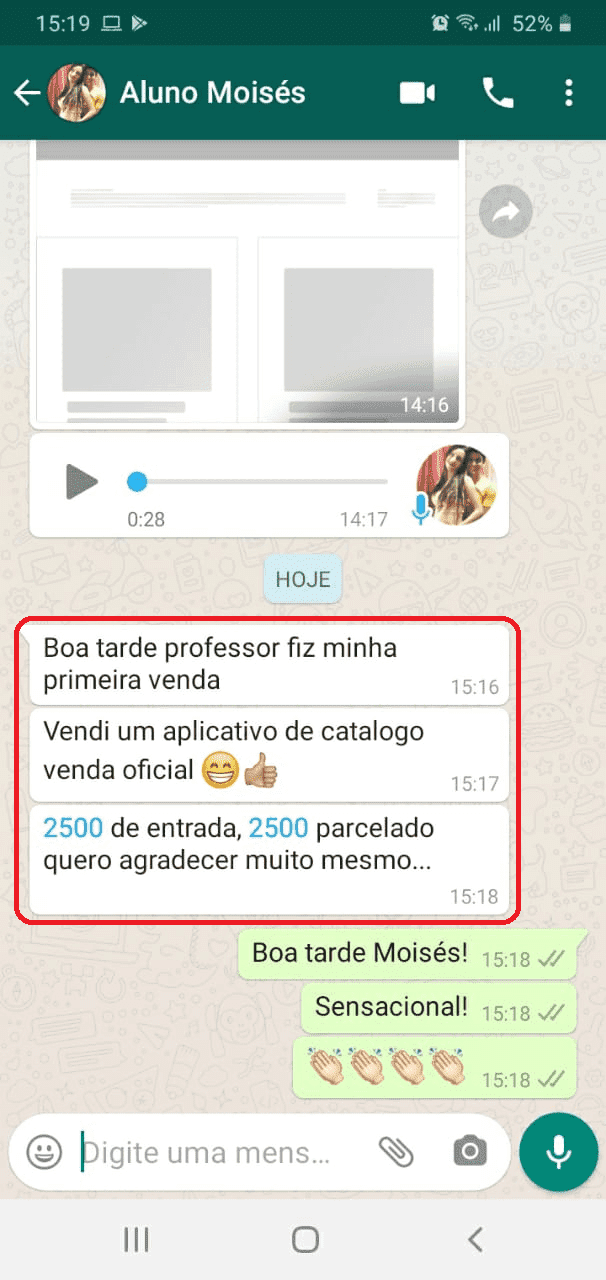
Task: Start a voice call with Aluno Moisés
Action: coord(498,93)
